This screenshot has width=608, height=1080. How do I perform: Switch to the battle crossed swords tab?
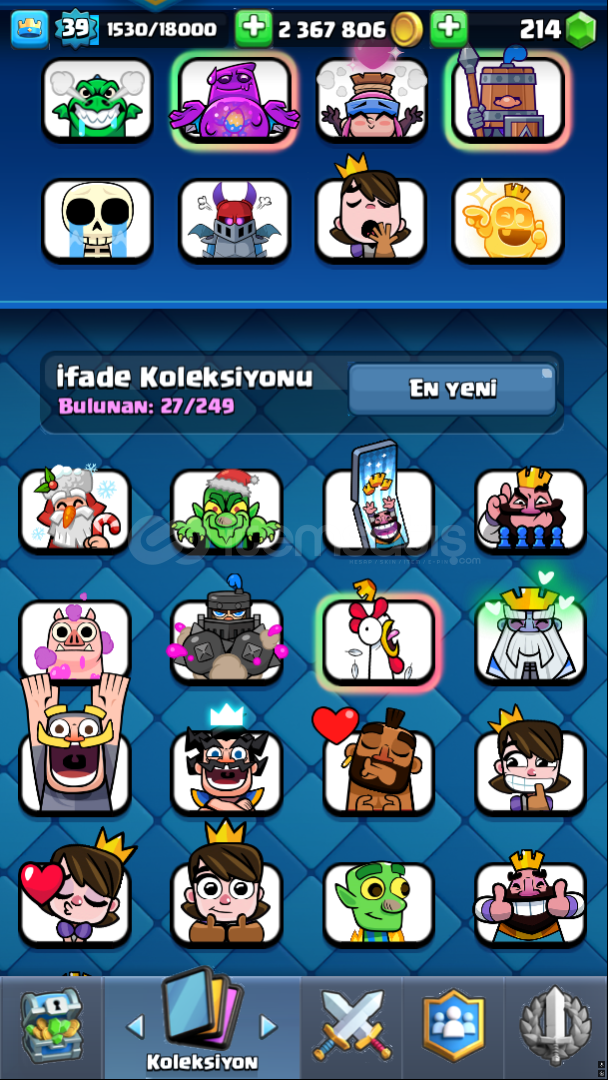coord(351,1026)
